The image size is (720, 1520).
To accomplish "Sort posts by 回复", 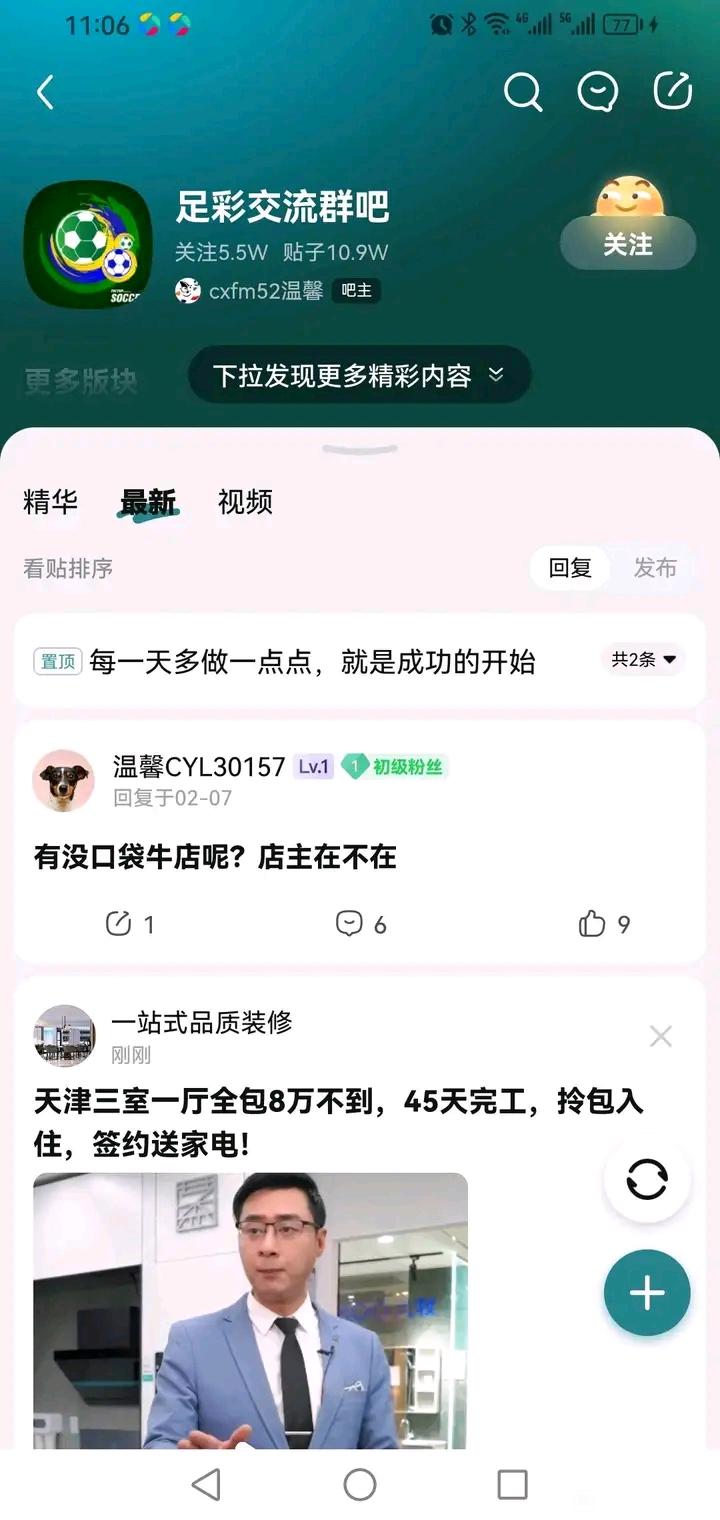I will [570, 568].
